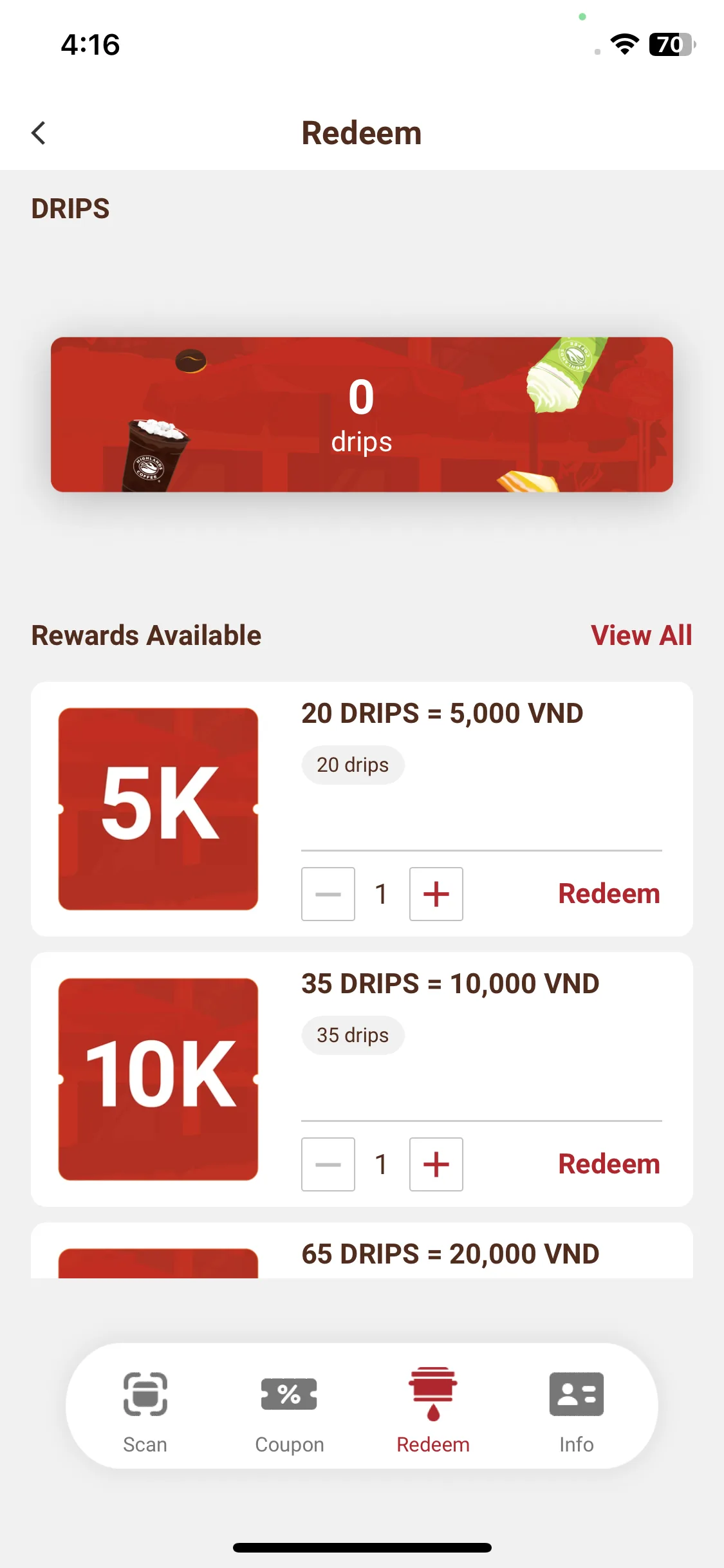Open the 5K voucher card
The image size is (724, 1568).
pyautogui.click(x=158, y=808)
